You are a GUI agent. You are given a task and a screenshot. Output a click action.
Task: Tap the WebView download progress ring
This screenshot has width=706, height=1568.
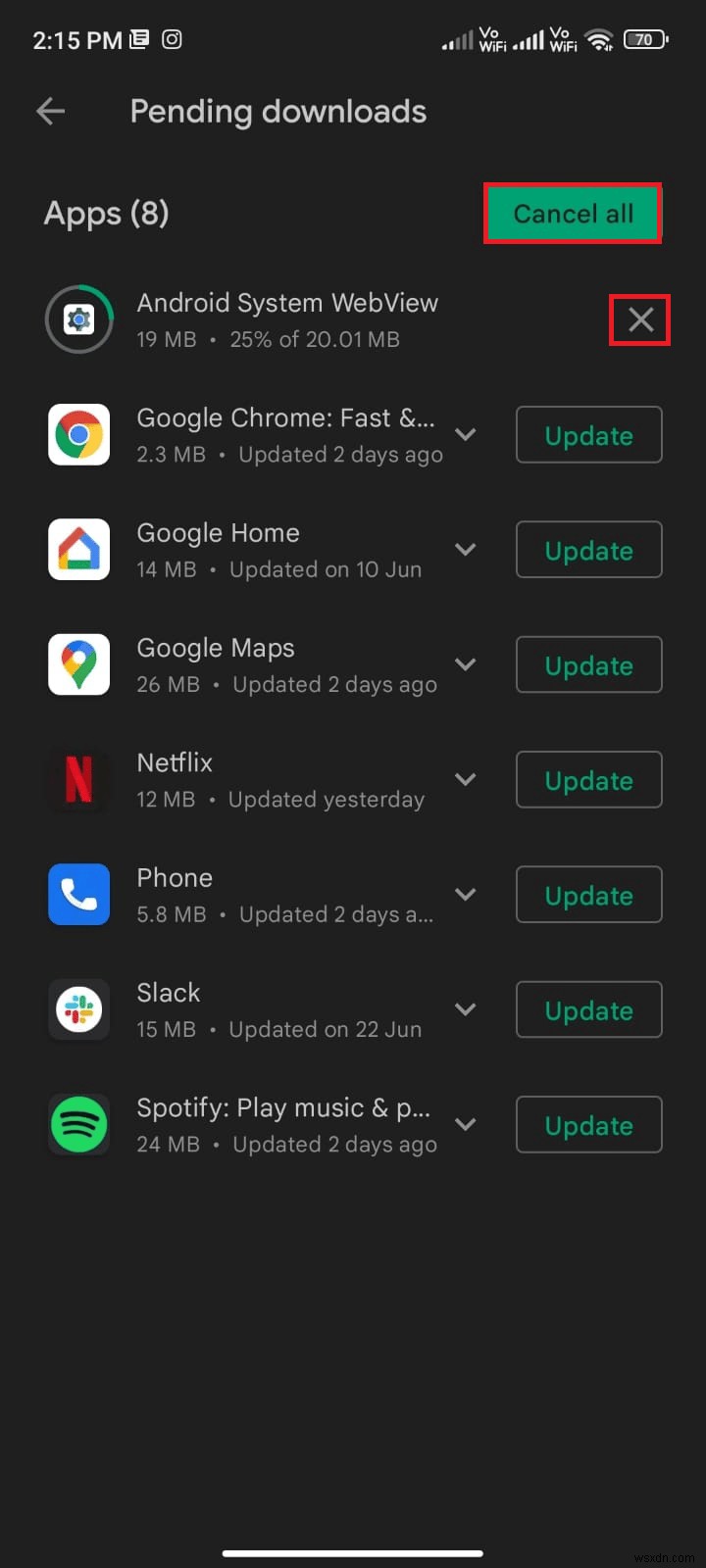coord(78,319)
